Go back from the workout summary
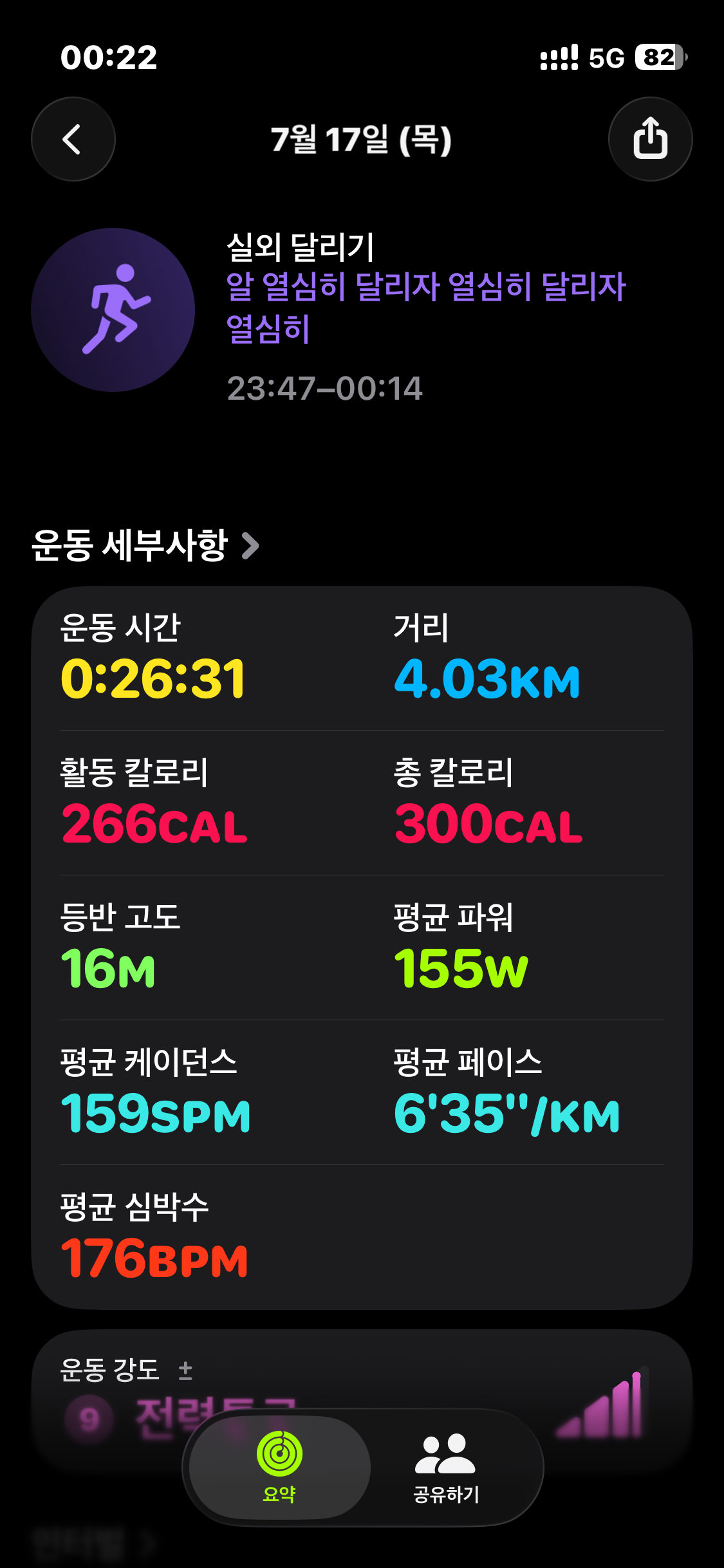 pyautogui.click(x=73, y=139)
